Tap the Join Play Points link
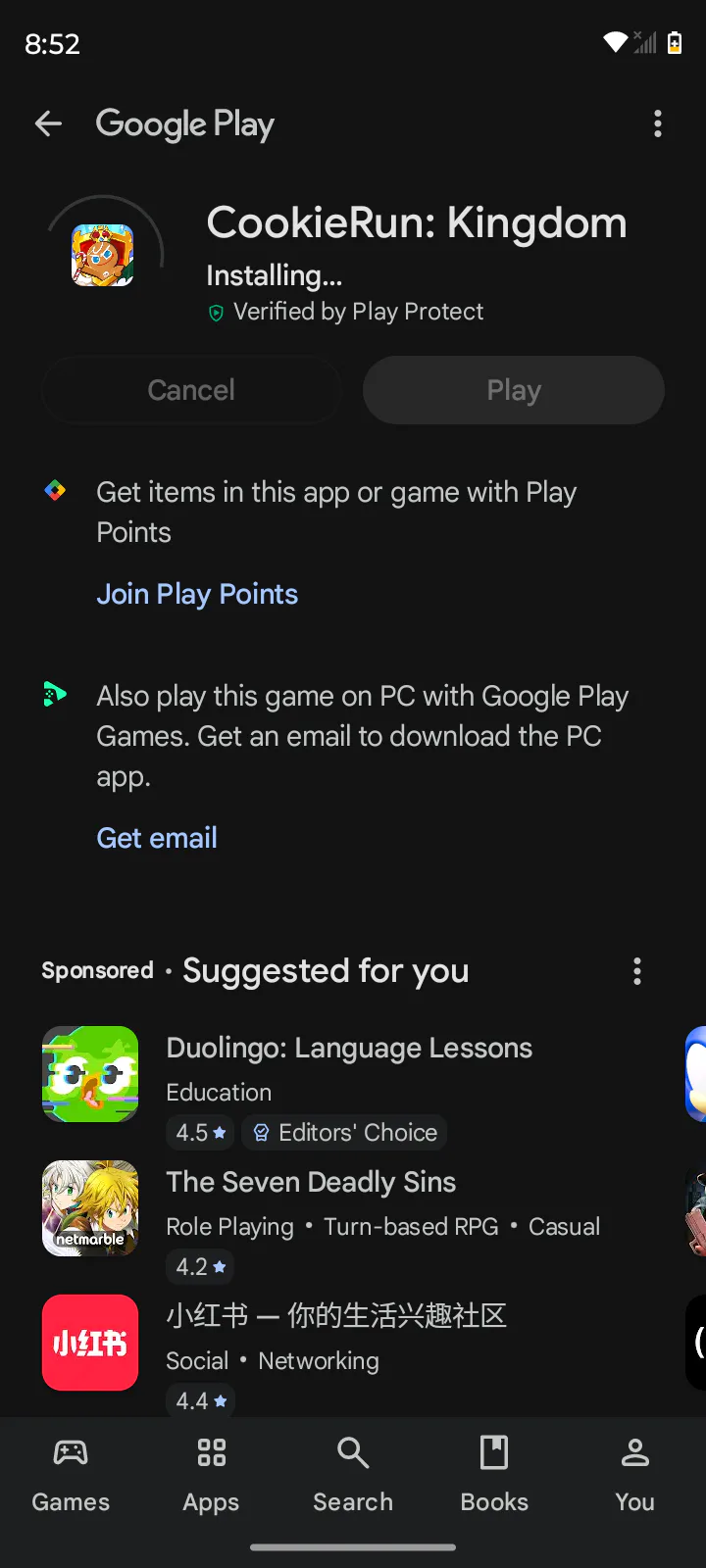The width and height of the screenshot is (706, 1568). pyautogui.click(x=197, y=594)
